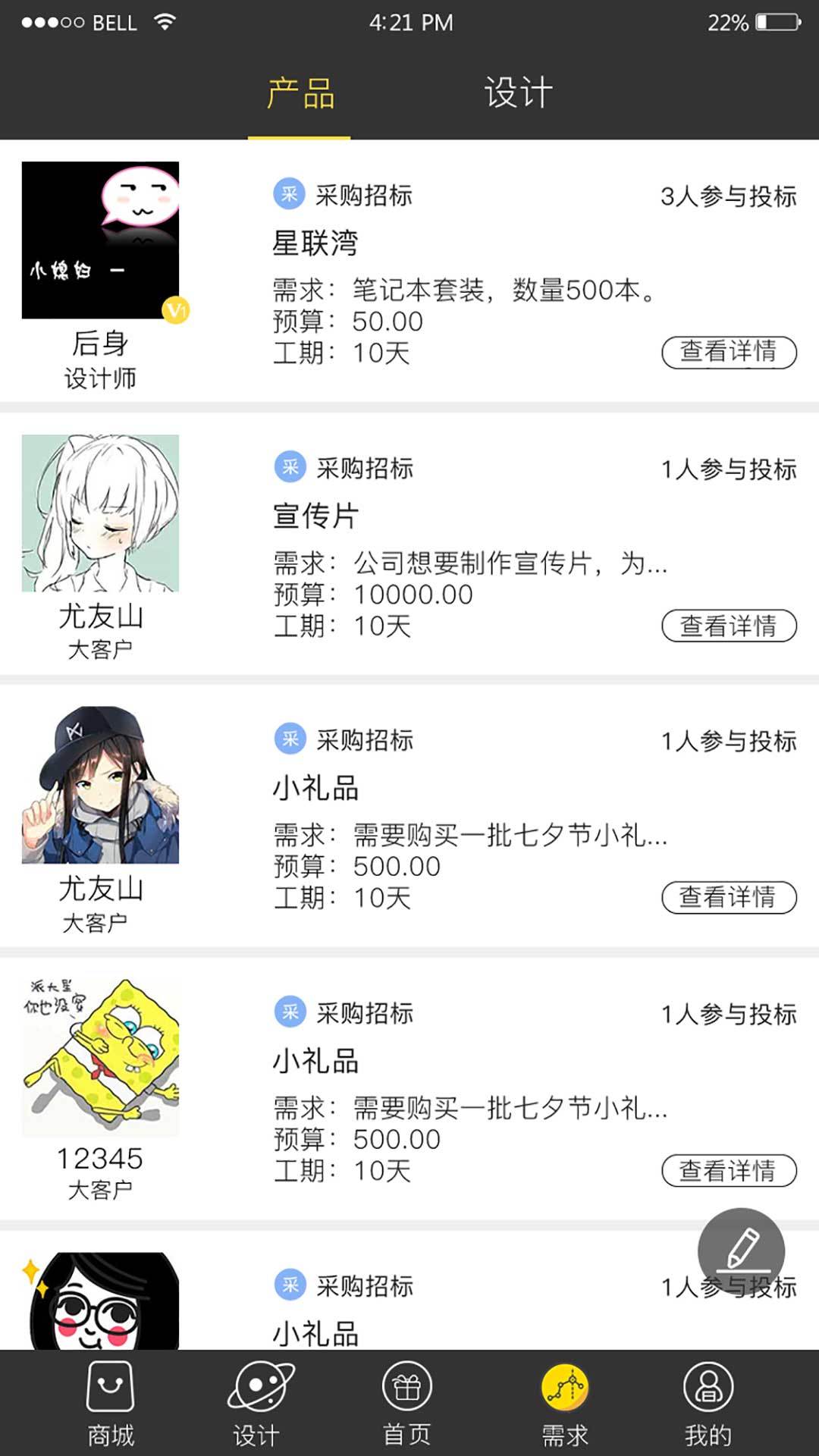Screen dimensions: 819x1456
Task: Compose a new demand with the pencil button
Action: point(741,1250)
